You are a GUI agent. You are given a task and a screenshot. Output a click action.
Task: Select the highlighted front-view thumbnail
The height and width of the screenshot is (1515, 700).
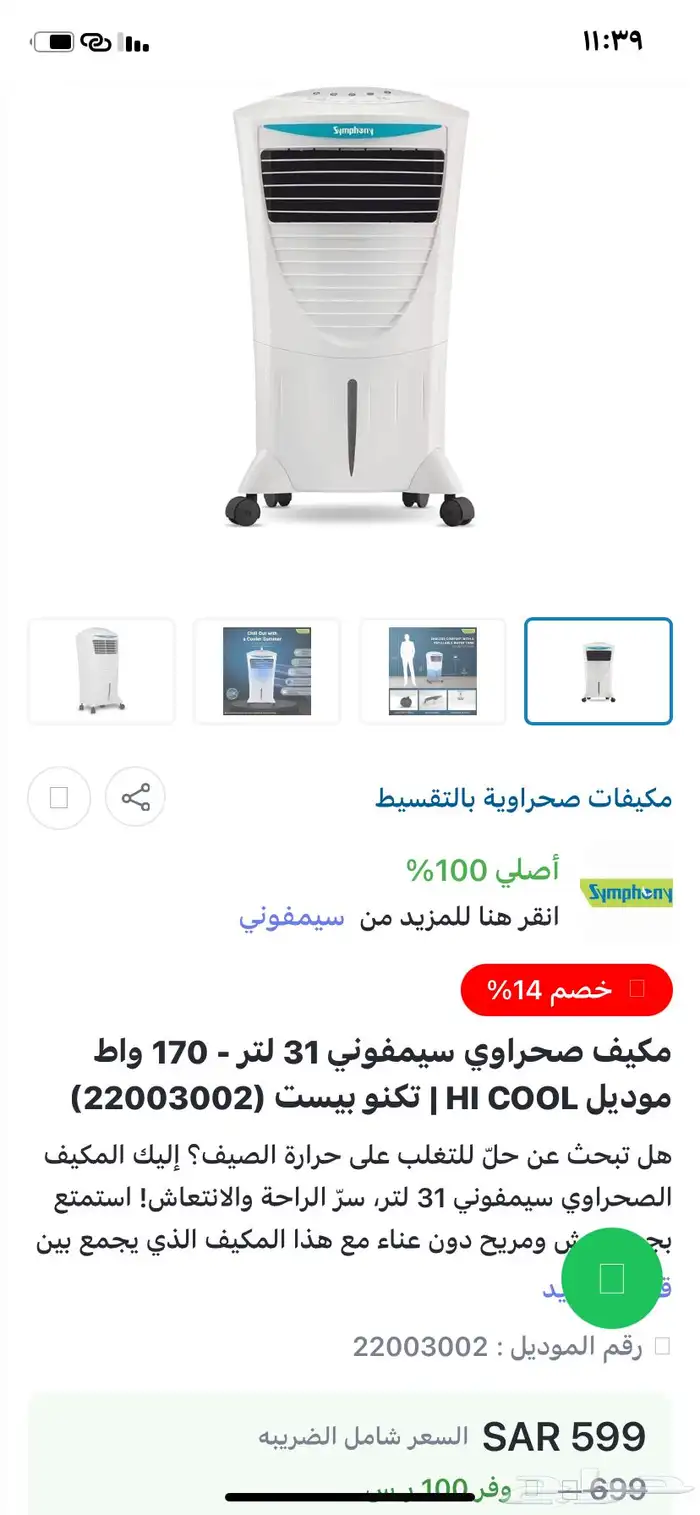tap(598, 671)
